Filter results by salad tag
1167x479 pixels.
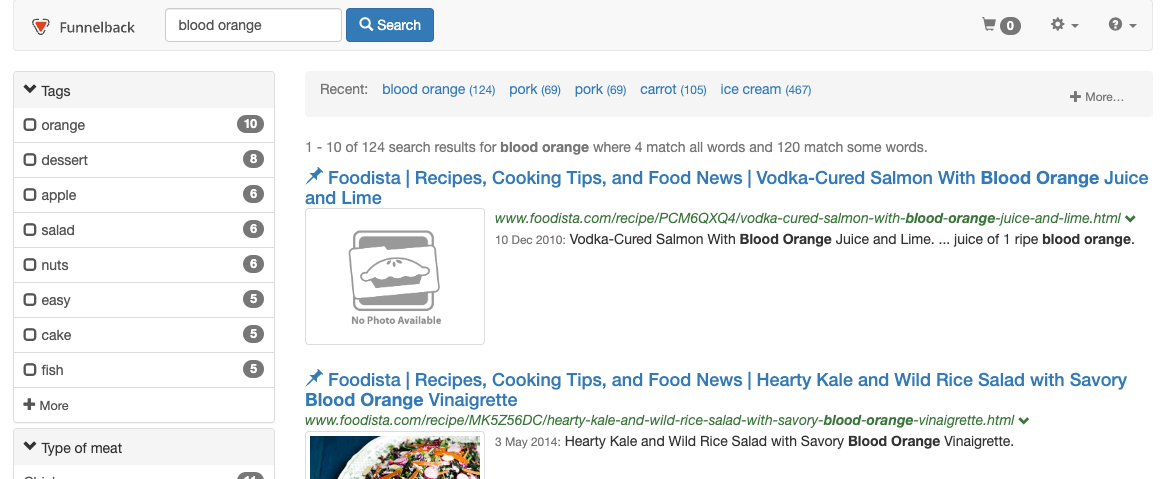click(x=30, y=230)
